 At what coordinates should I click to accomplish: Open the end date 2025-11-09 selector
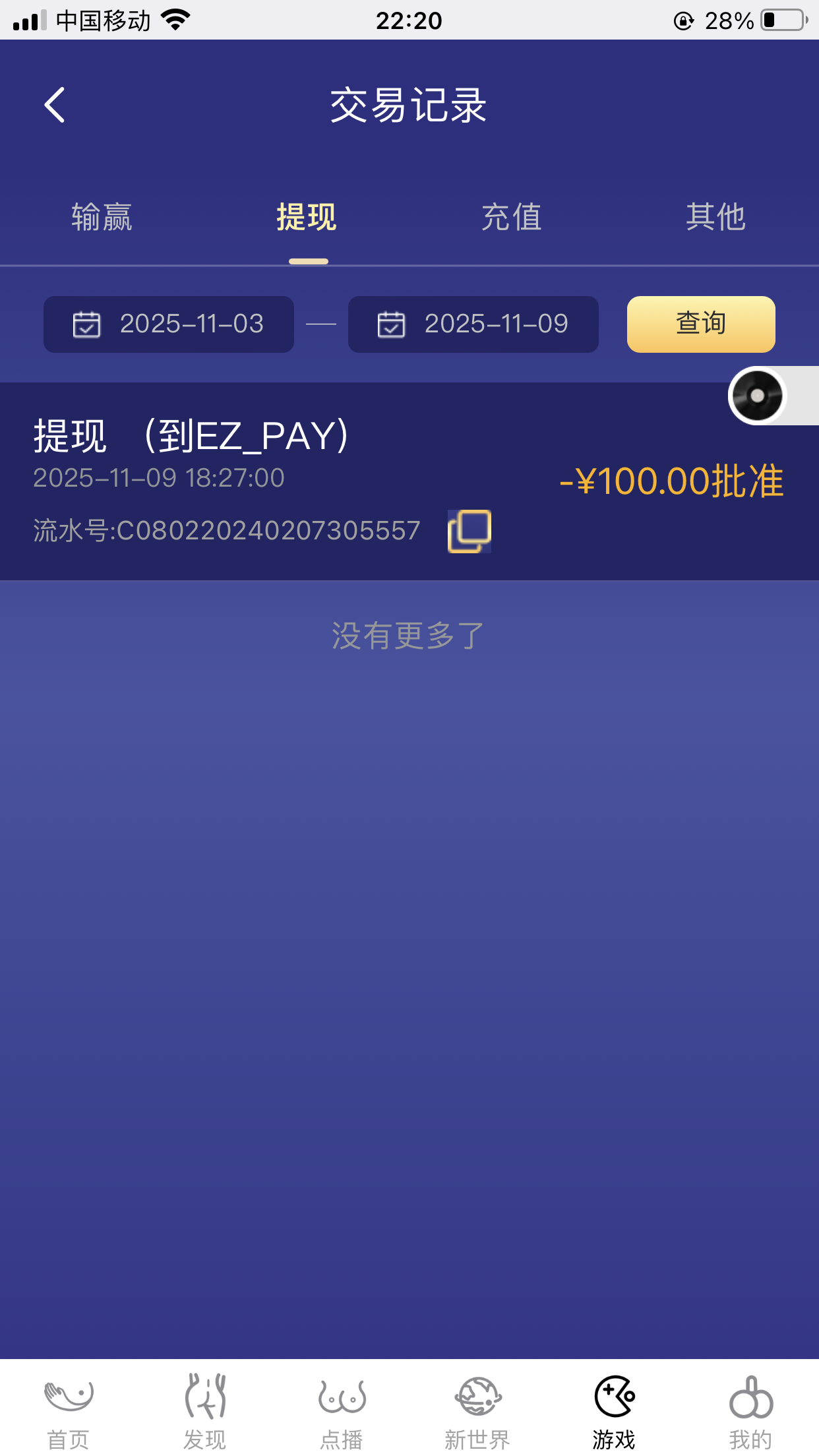click(x=473, y=324)
